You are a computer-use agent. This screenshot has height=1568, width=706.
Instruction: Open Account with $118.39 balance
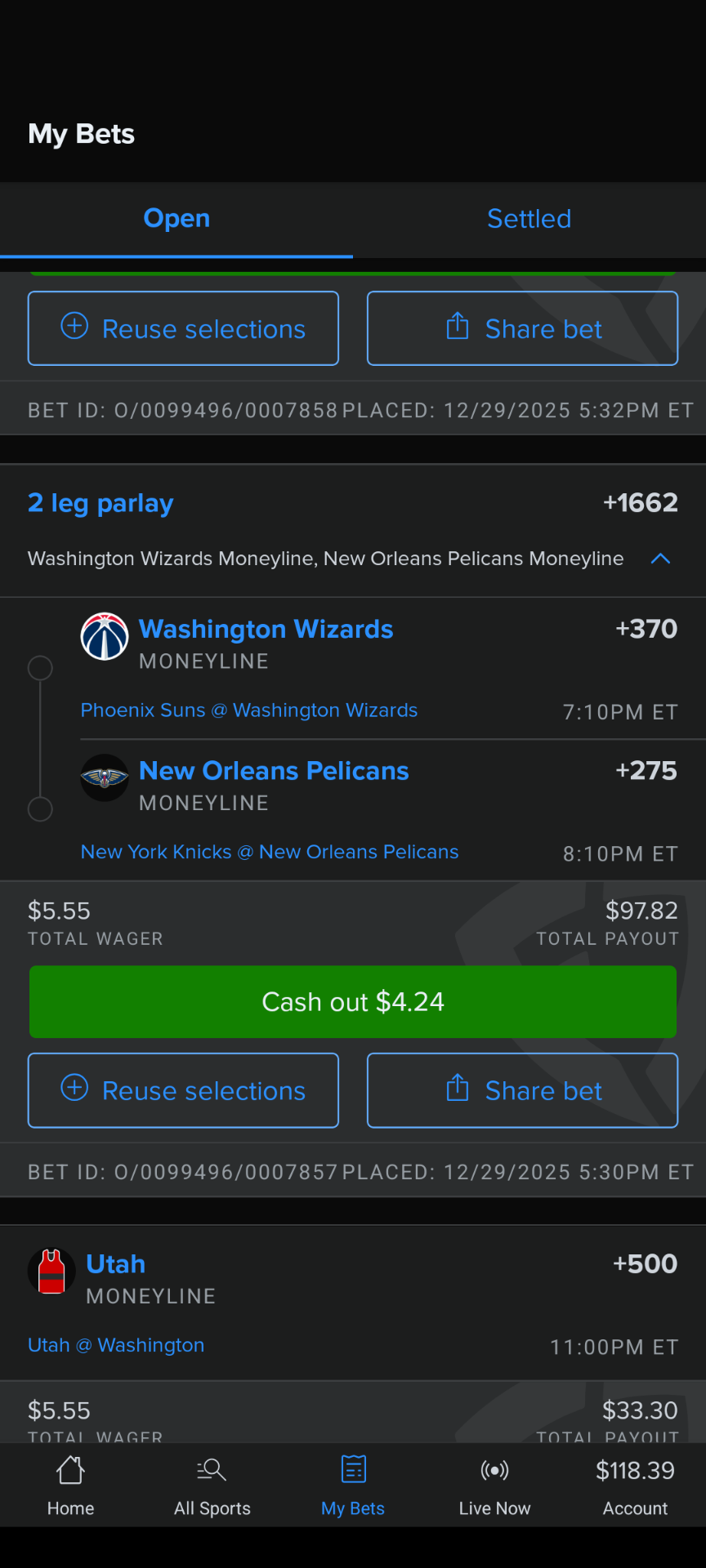point(635,1485)
